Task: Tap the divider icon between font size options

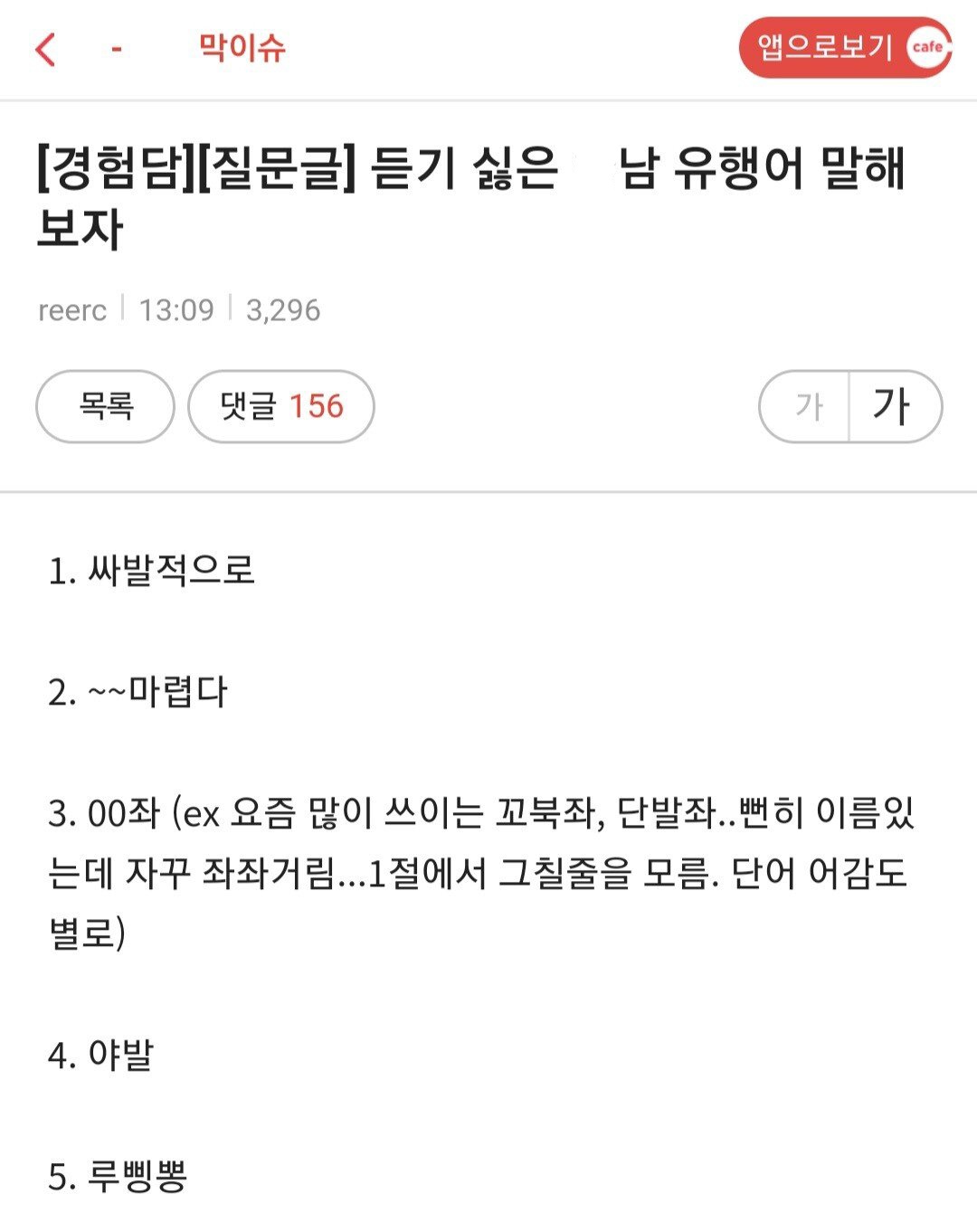Action: 847,407
